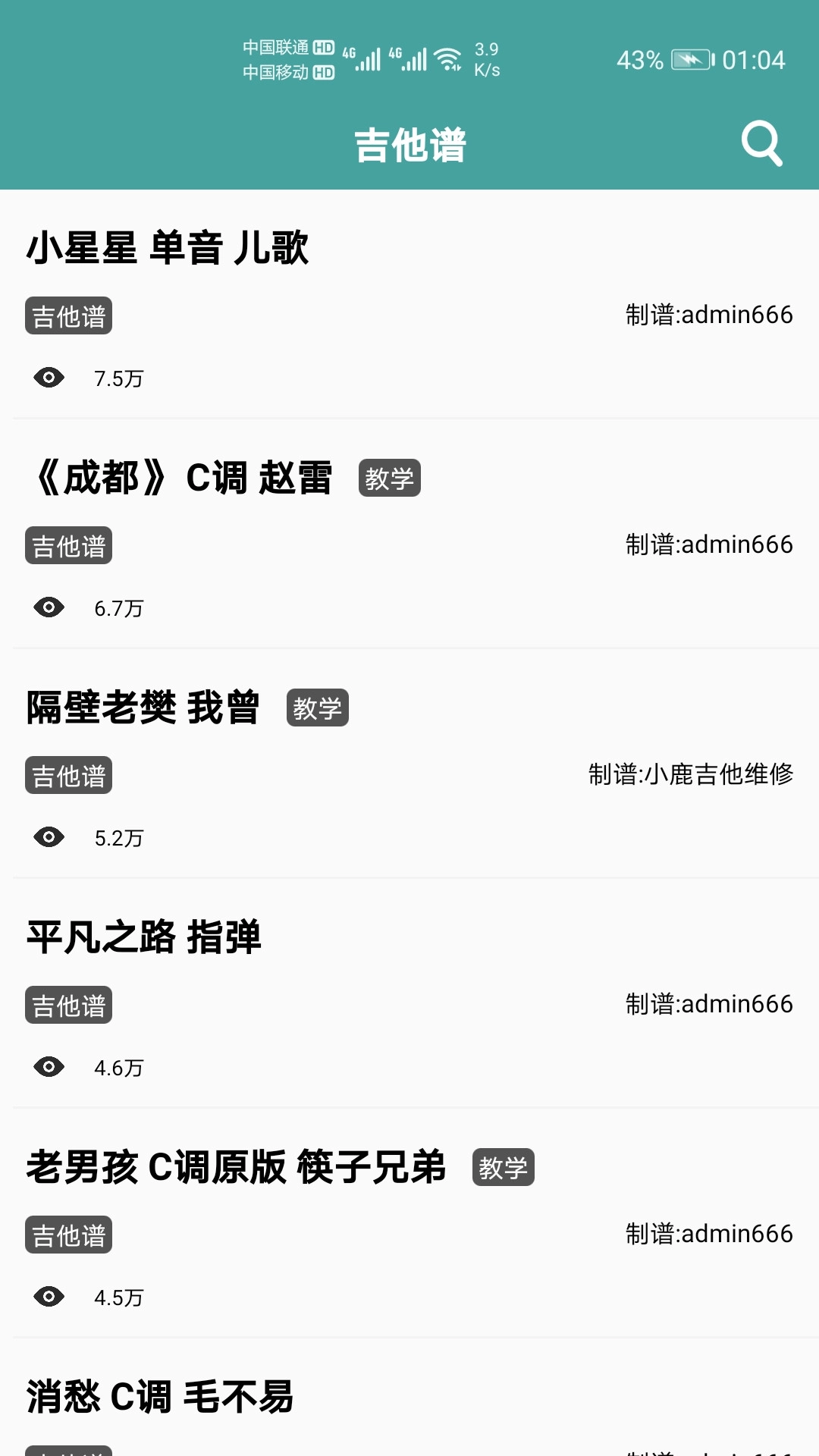Image resolution: width=819 pixels, height=1456 pixels.
Task: Click the eye icon next to 5.2万
Action: pyautogui.click(x=49, y=837)
